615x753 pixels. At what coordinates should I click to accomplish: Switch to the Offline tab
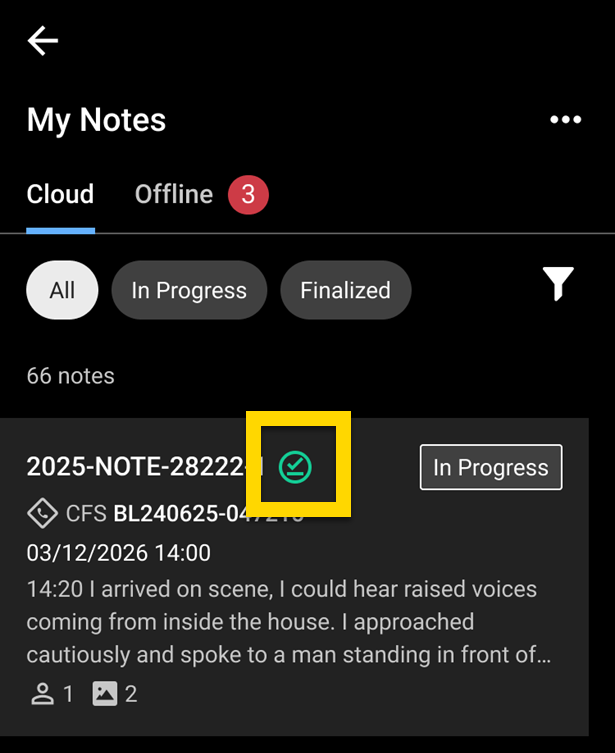(x=174, y=194)
